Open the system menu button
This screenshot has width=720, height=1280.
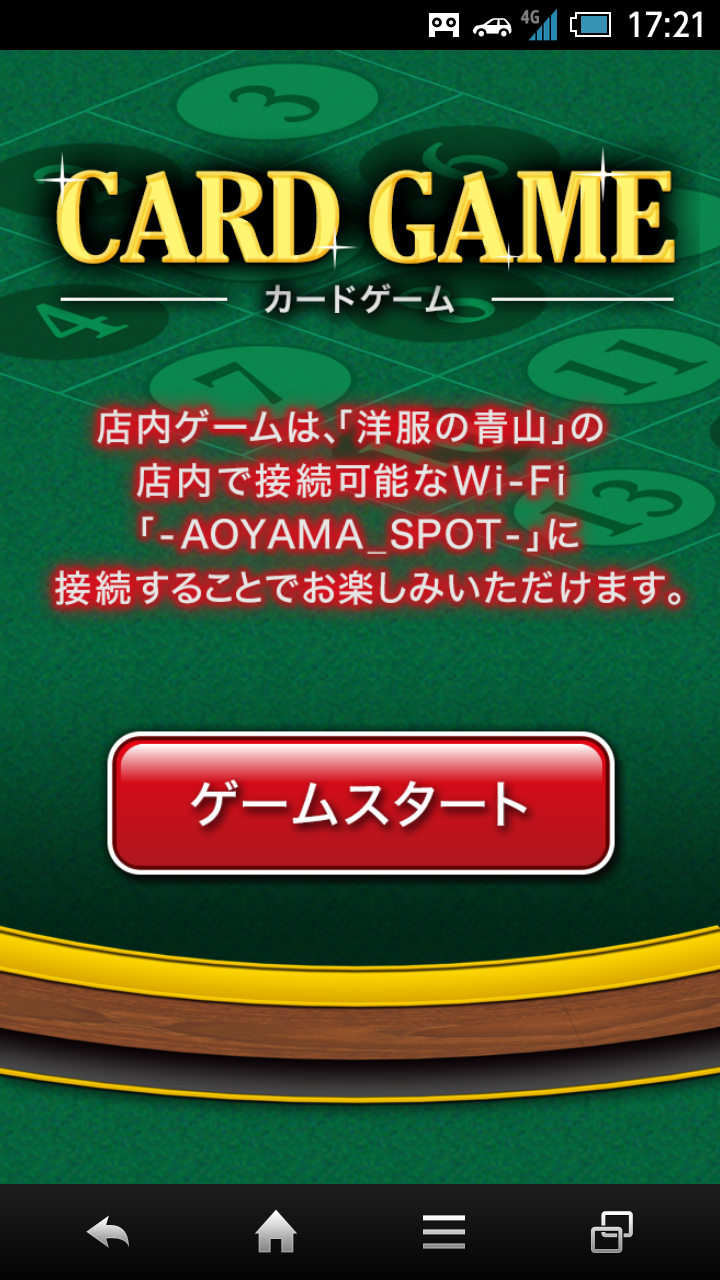tap(444, 1232)
